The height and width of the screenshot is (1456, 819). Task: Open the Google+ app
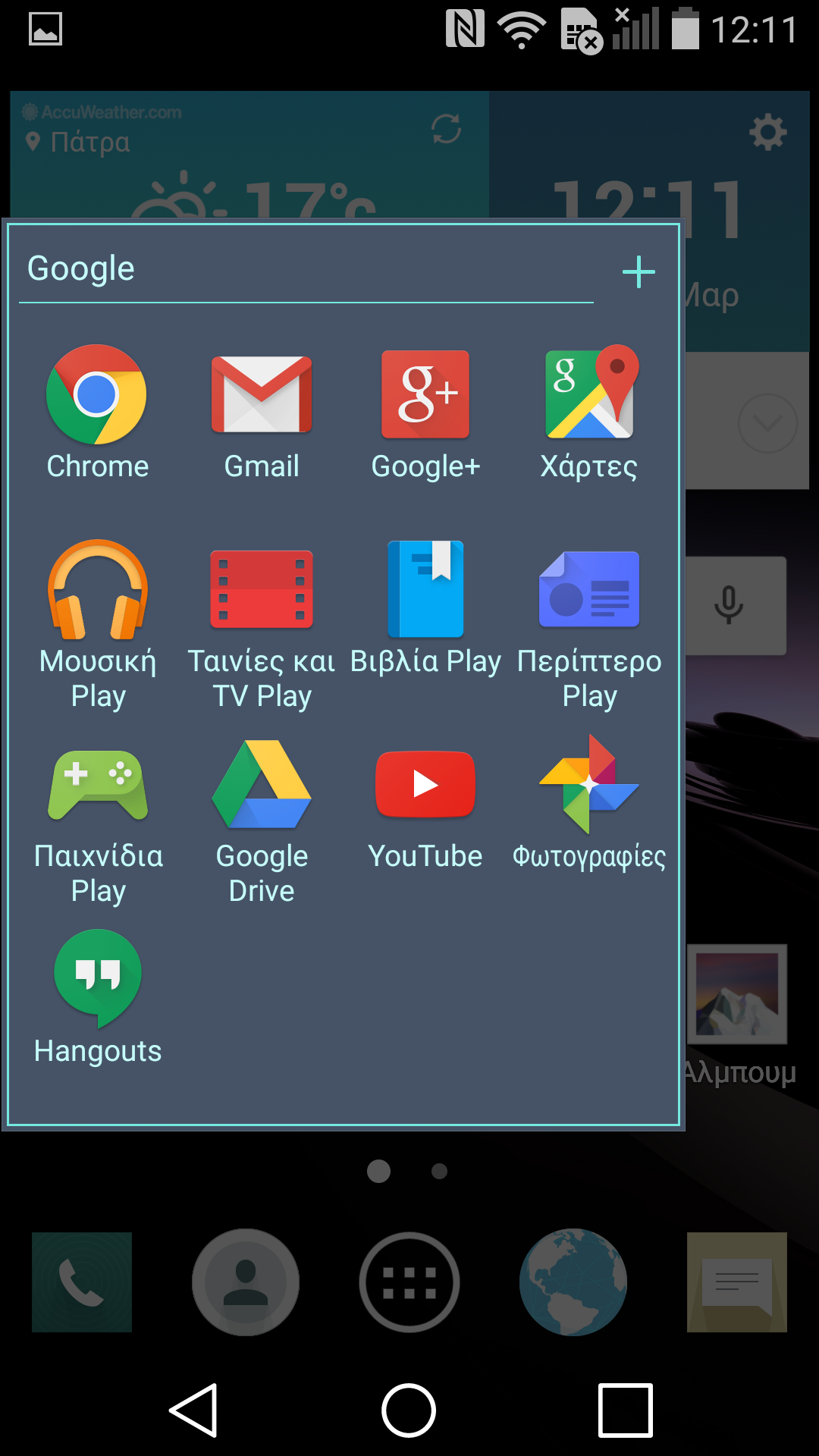425,413
